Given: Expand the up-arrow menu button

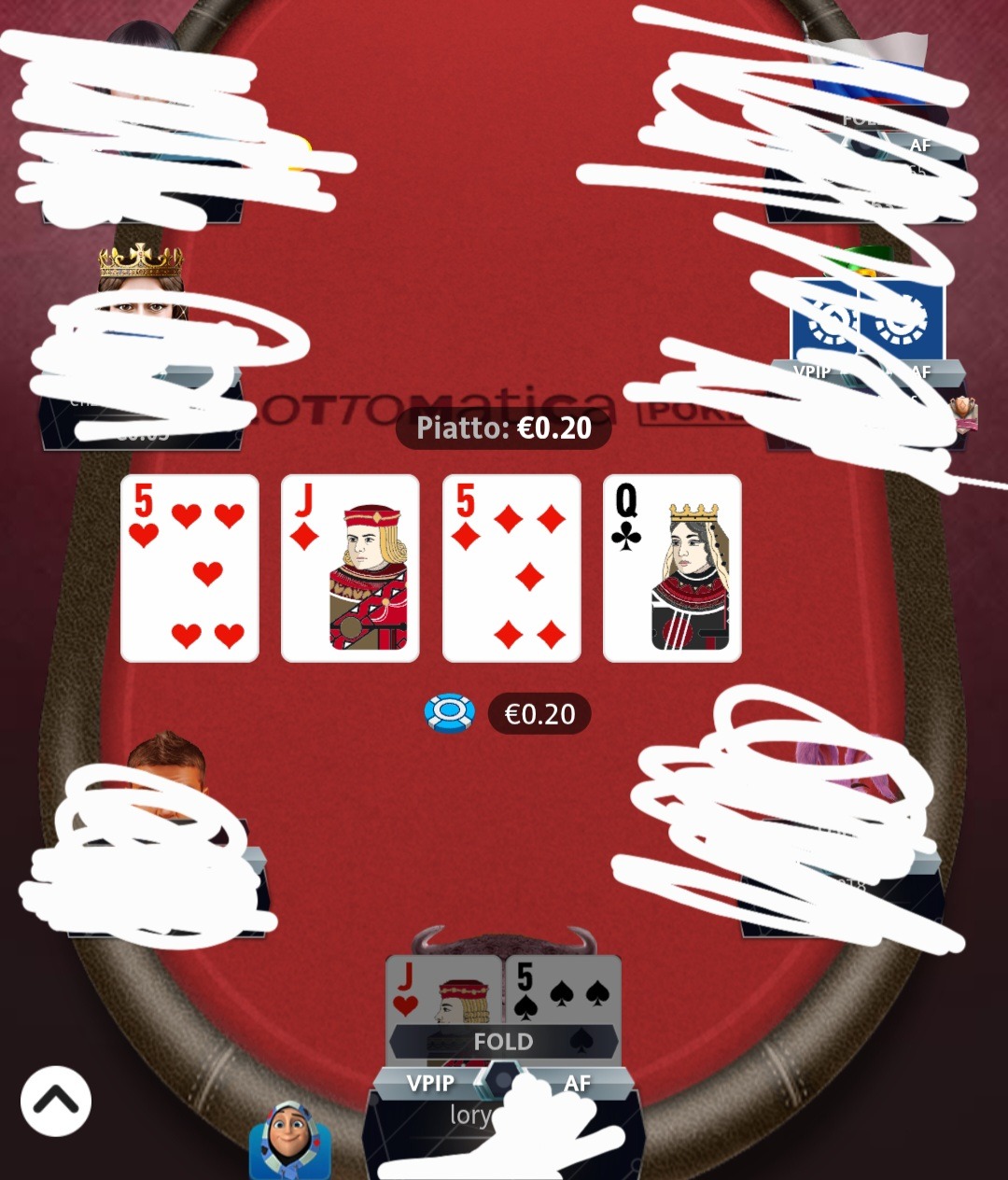Looking at the screenshot, I should coord(56,1102).
